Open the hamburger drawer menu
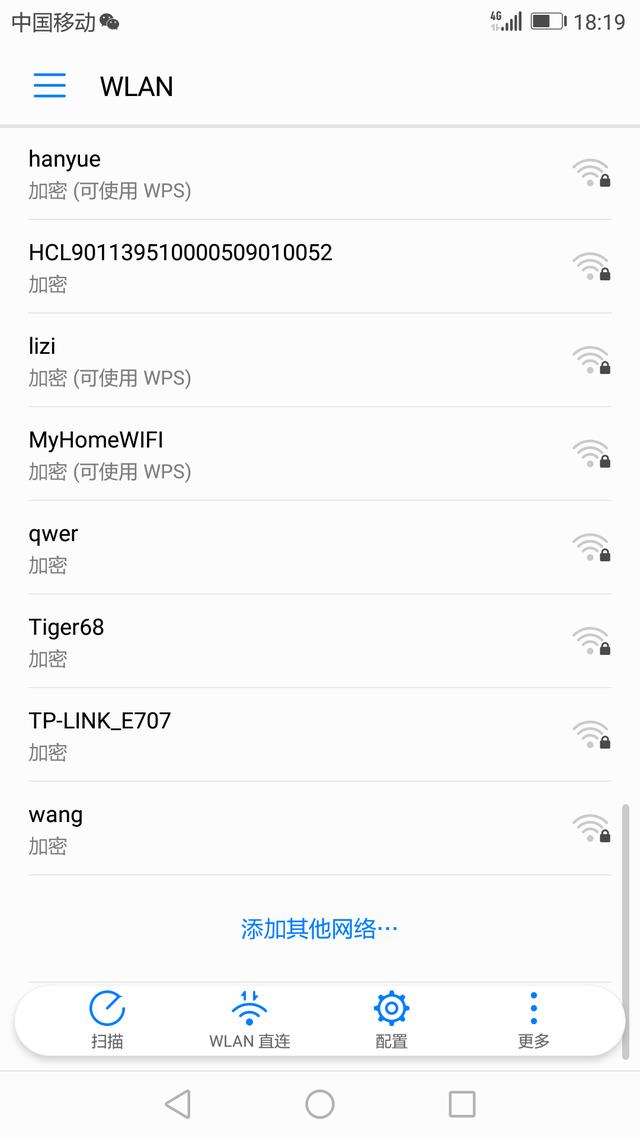Screen dimensions: 640x1138 [x=50, y=86]
